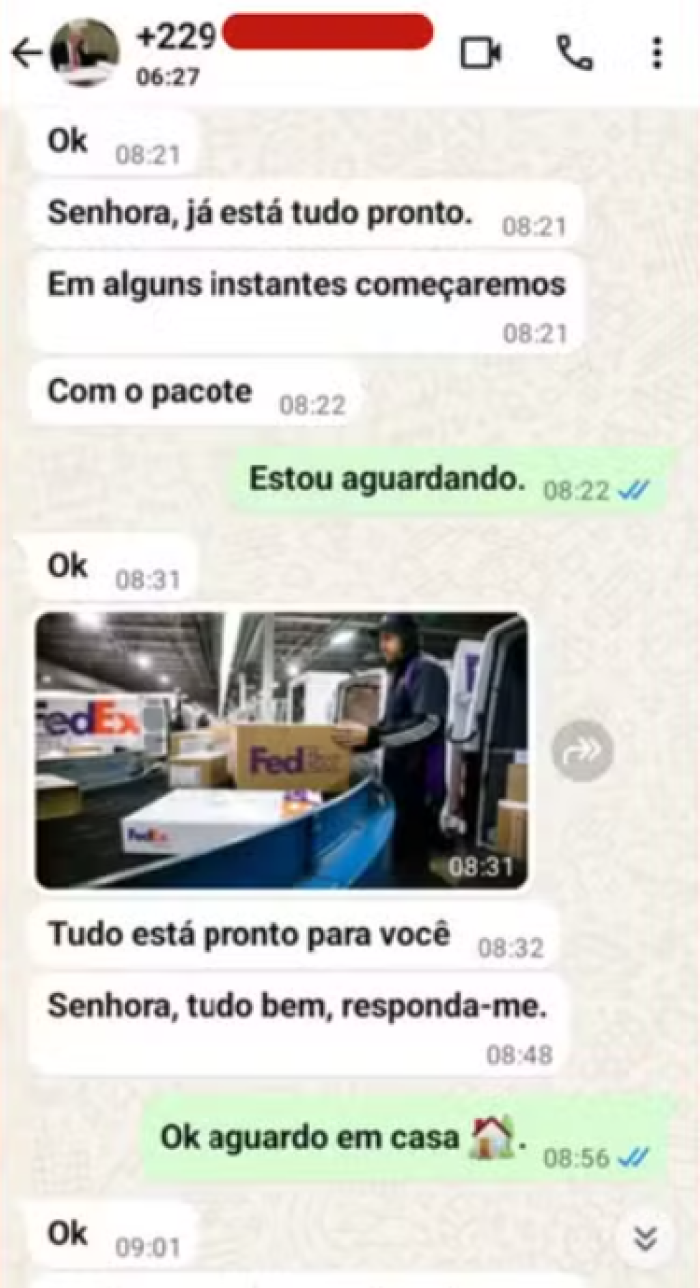
Task: Go back to the chat list
Action: 26,54
